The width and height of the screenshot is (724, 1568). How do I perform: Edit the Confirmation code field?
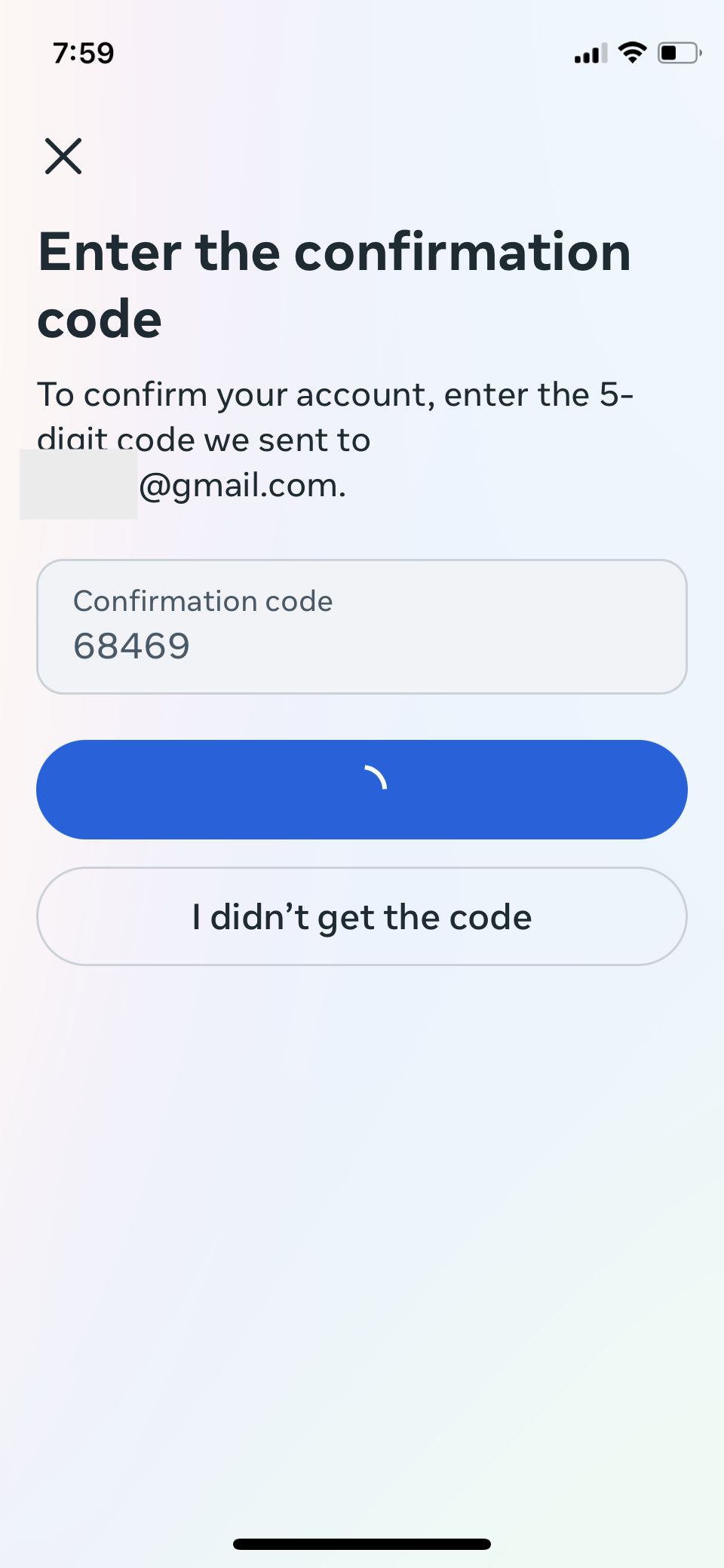[x=362, y=627]
